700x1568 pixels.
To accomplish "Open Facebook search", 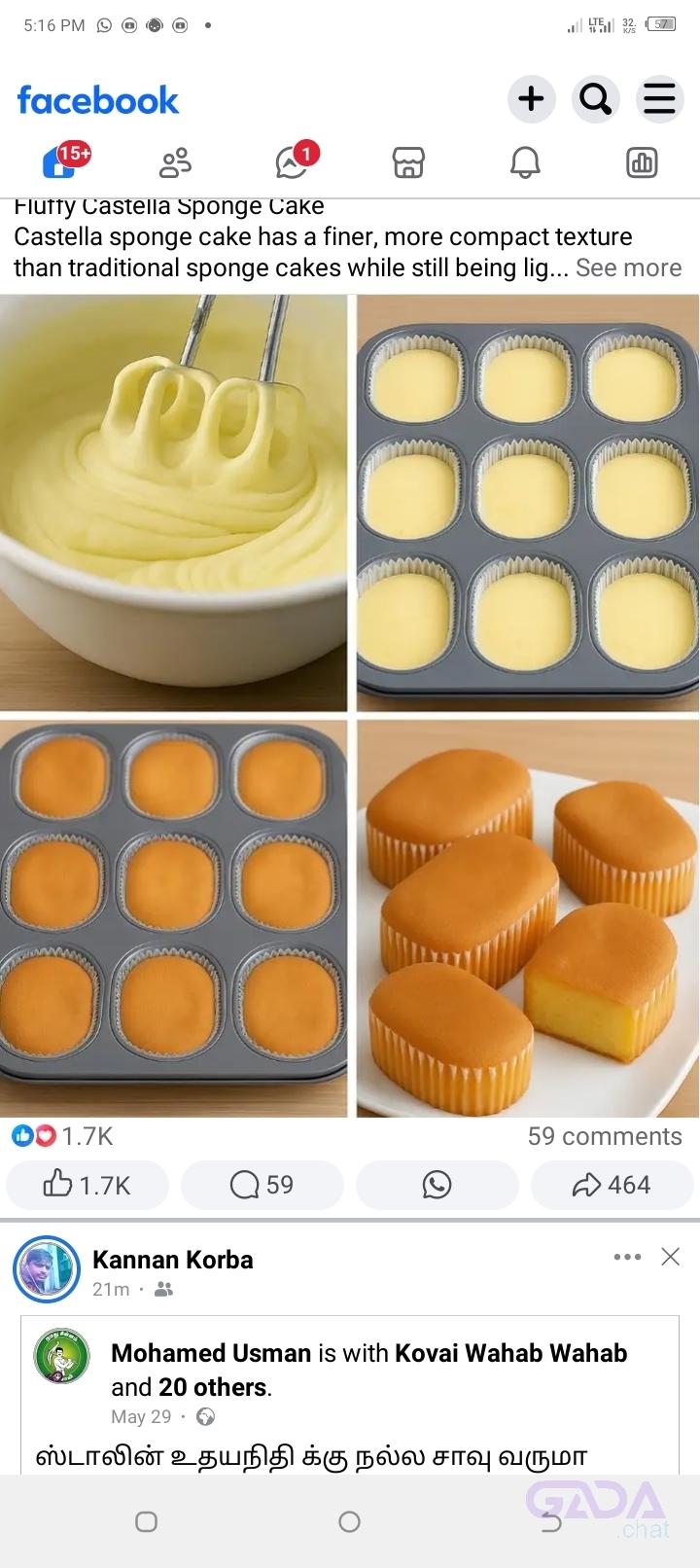I will [x=595, y=99].
